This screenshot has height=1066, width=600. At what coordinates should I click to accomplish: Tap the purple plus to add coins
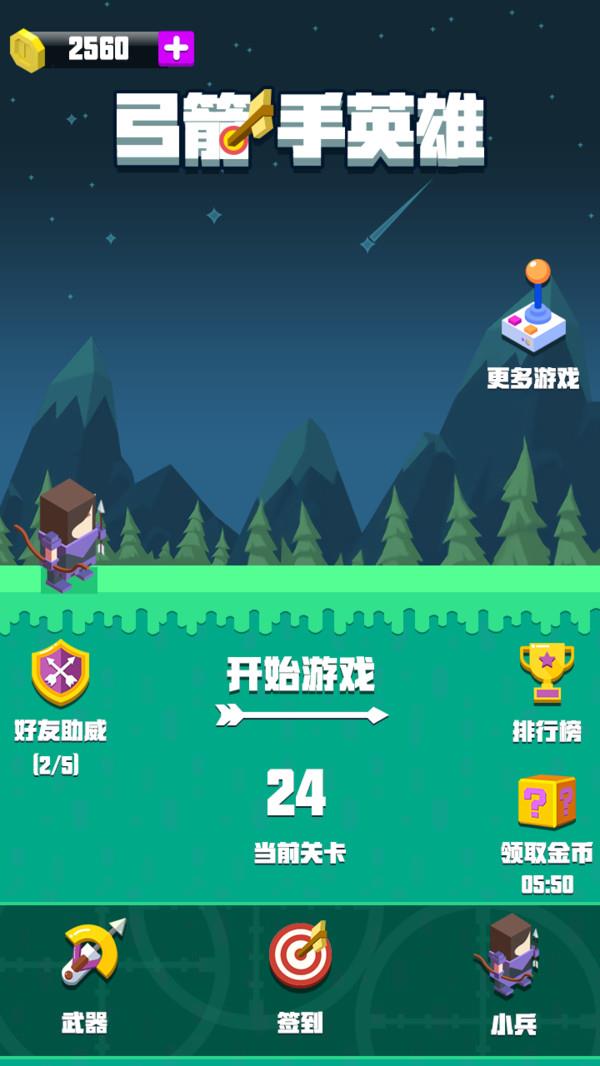pos(176,48)
